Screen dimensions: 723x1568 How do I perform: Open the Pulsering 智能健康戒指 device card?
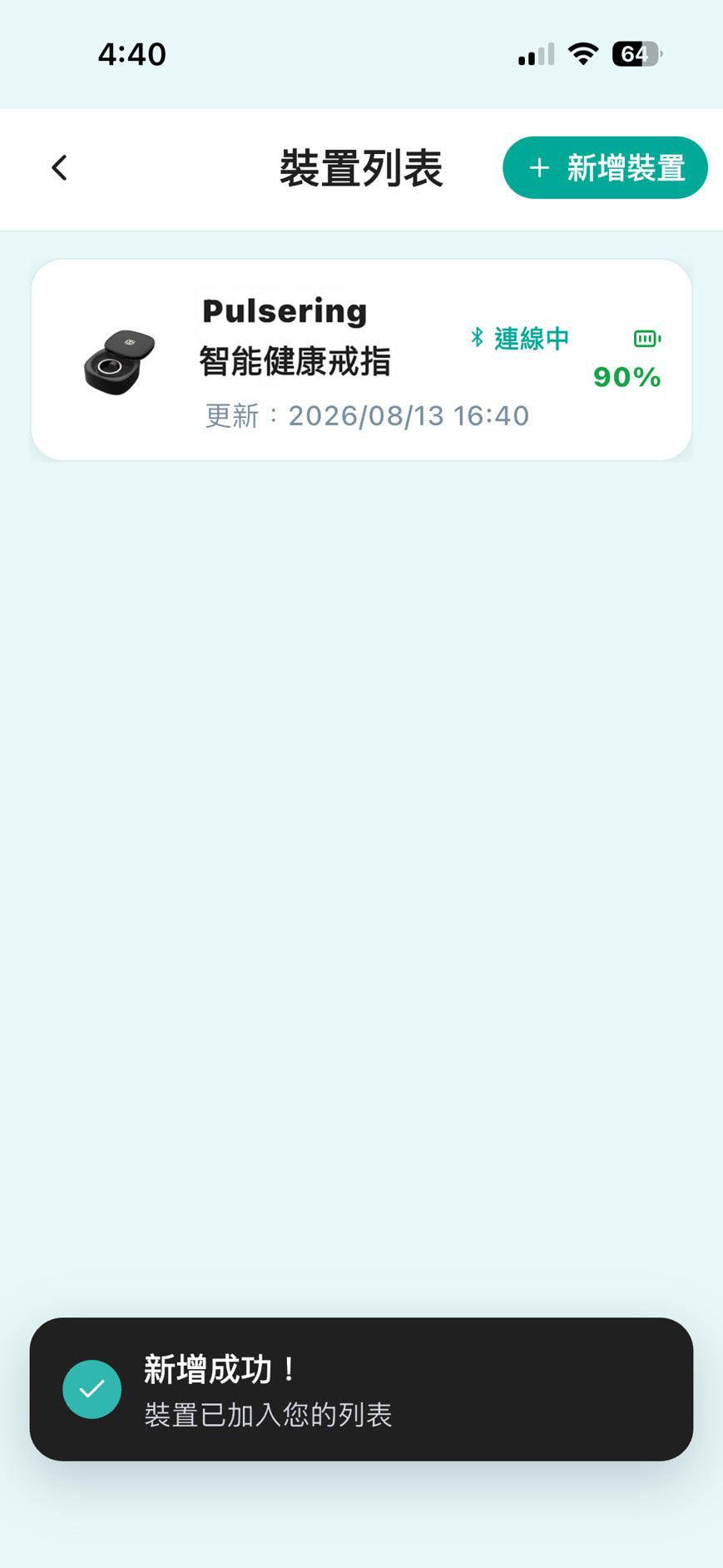coord(361,360)
